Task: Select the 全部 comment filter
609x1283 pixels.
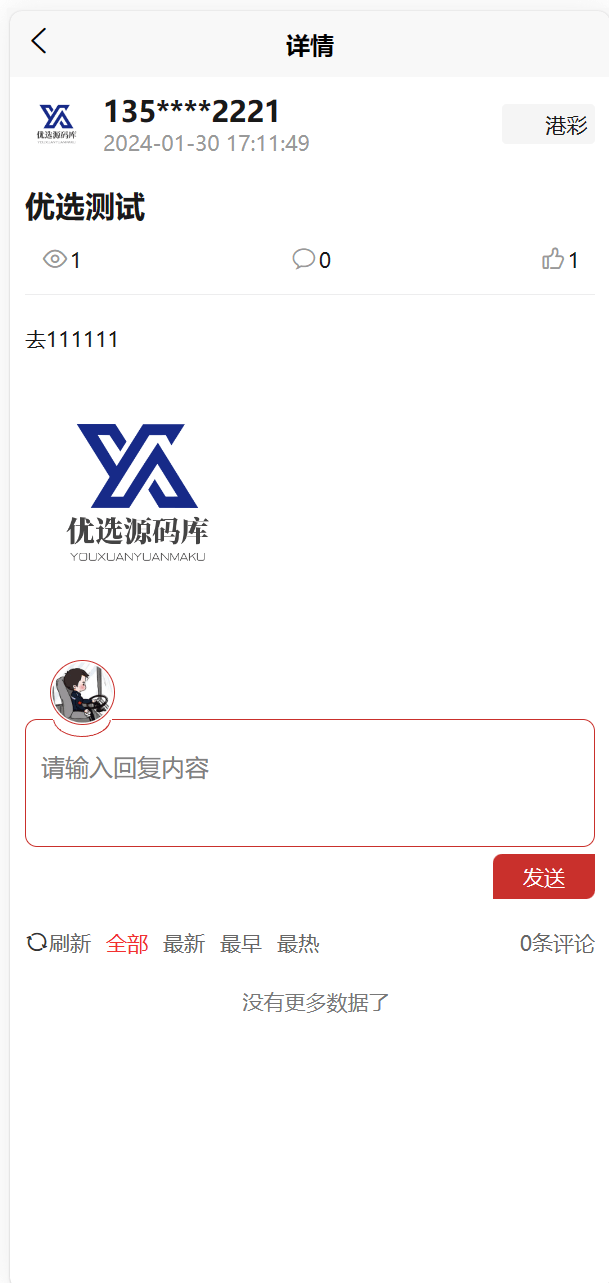Action: point(127,943)
